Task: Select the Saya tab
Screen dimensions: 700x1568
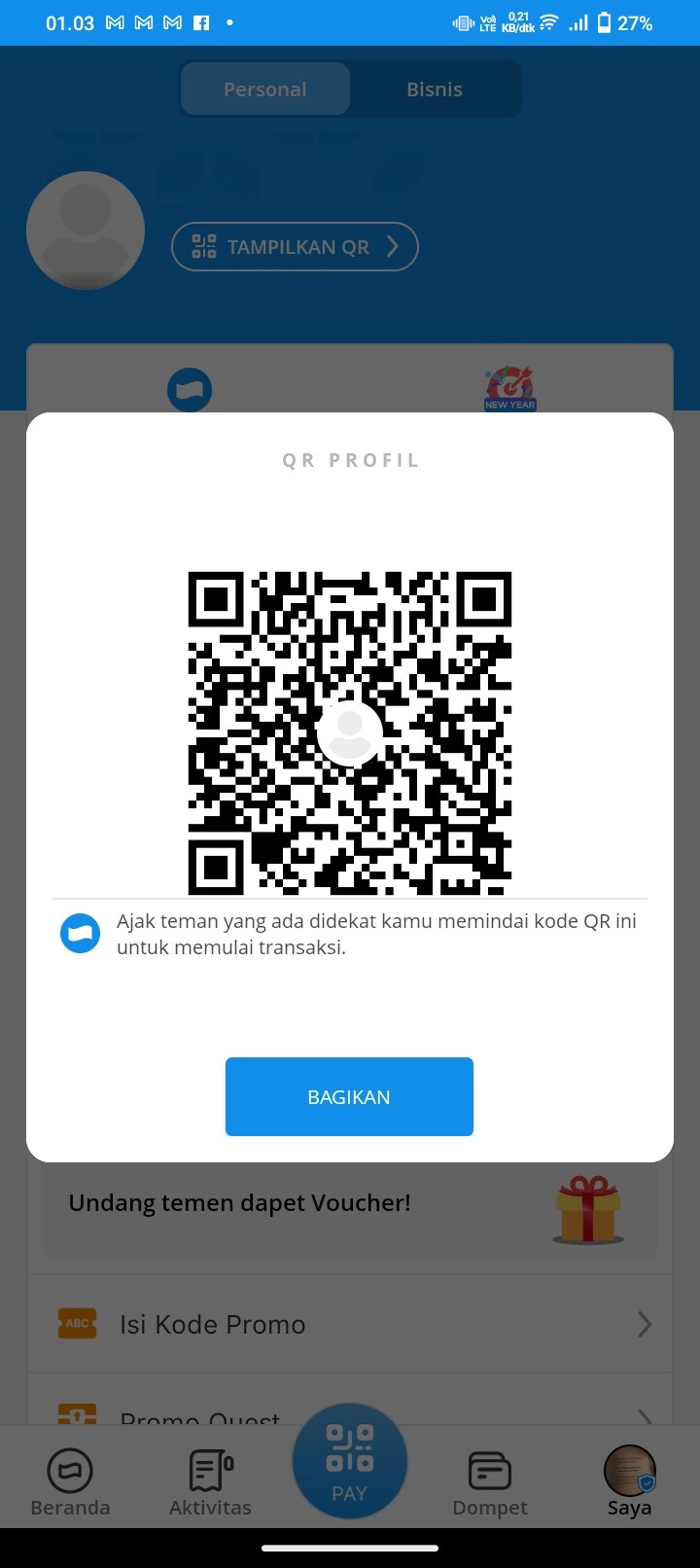Action: pos(629,1482)
